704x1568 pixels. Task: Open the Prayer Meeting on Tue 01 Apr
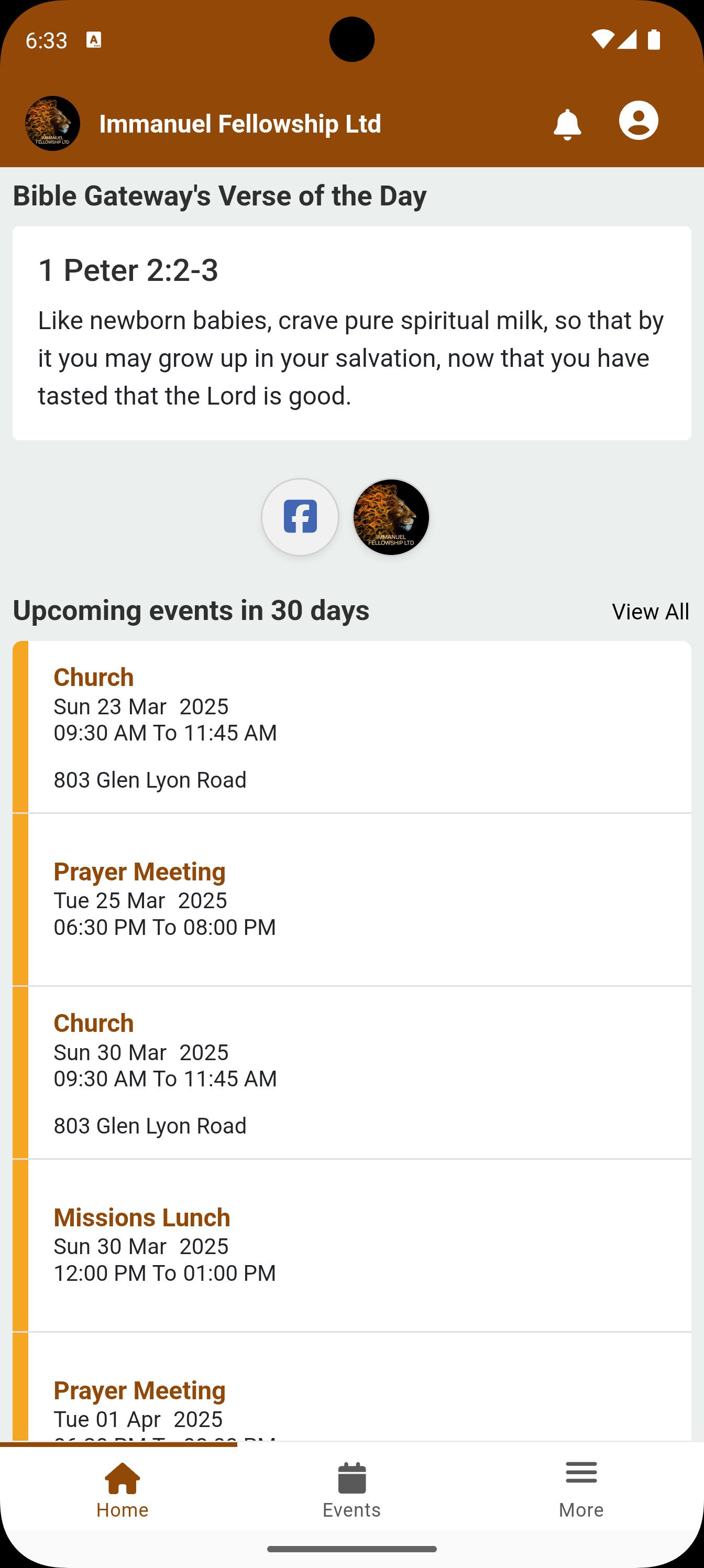(351, 1387)
